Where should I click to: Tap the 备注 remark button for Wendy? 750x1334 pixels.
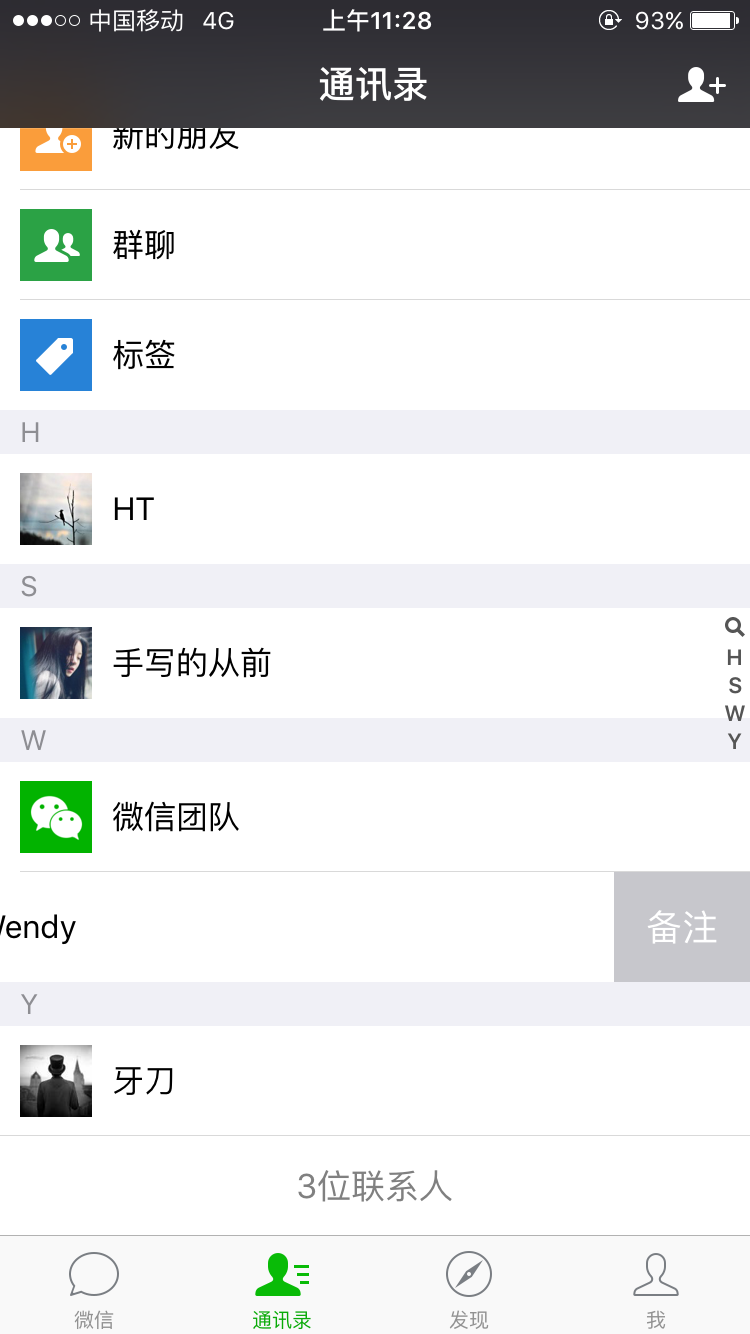(681, 927)
